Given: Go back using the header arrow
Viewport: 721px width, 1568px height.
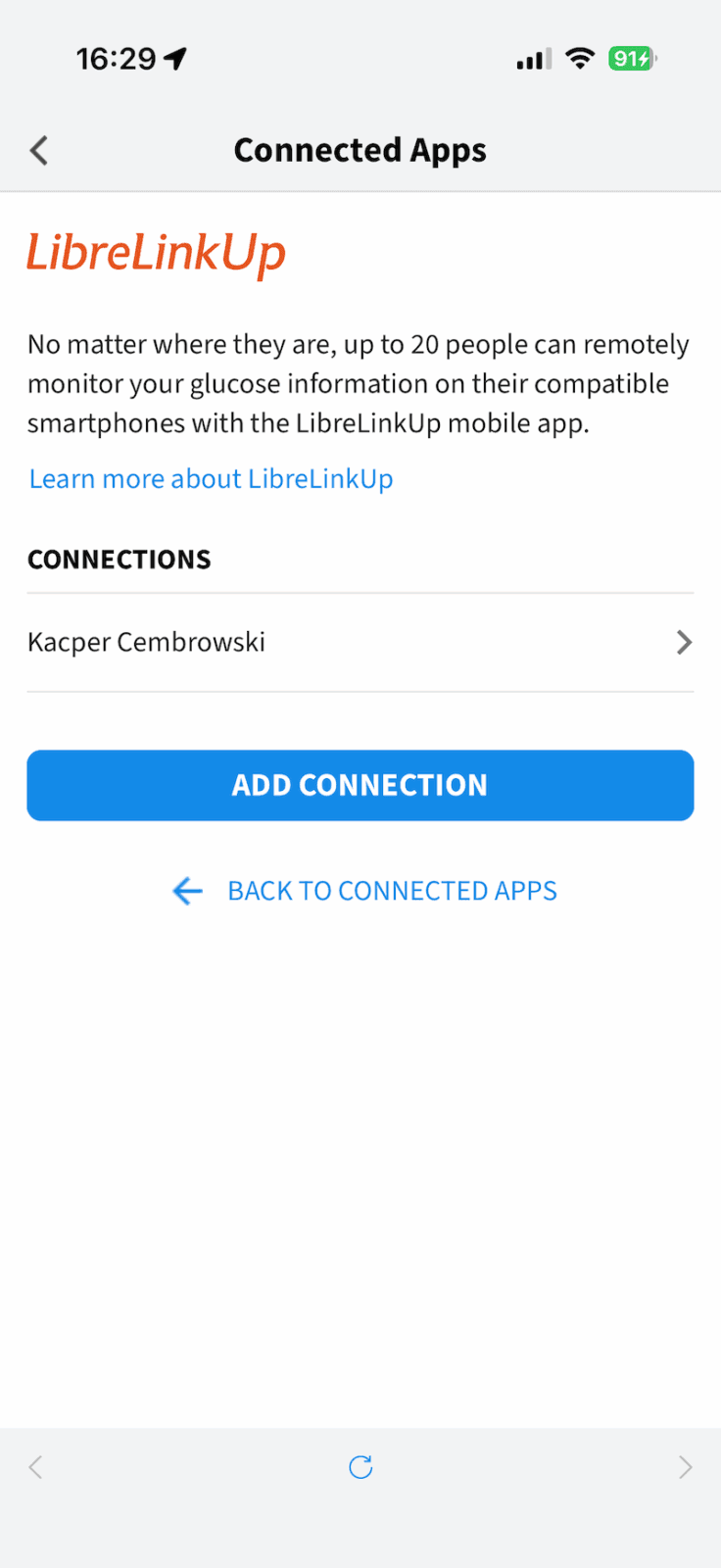Looking at the screenshot, I should [x=39, y=150].
